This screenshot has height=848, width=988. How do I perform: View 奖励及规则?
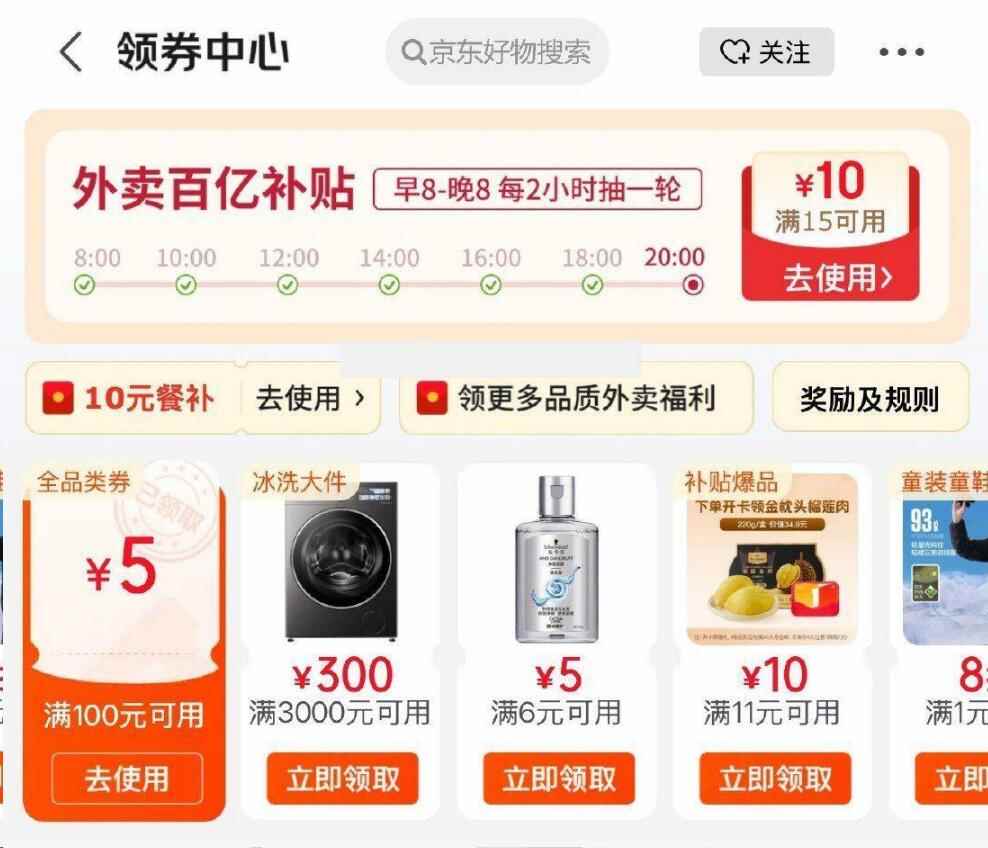click(x=869, y=399)
